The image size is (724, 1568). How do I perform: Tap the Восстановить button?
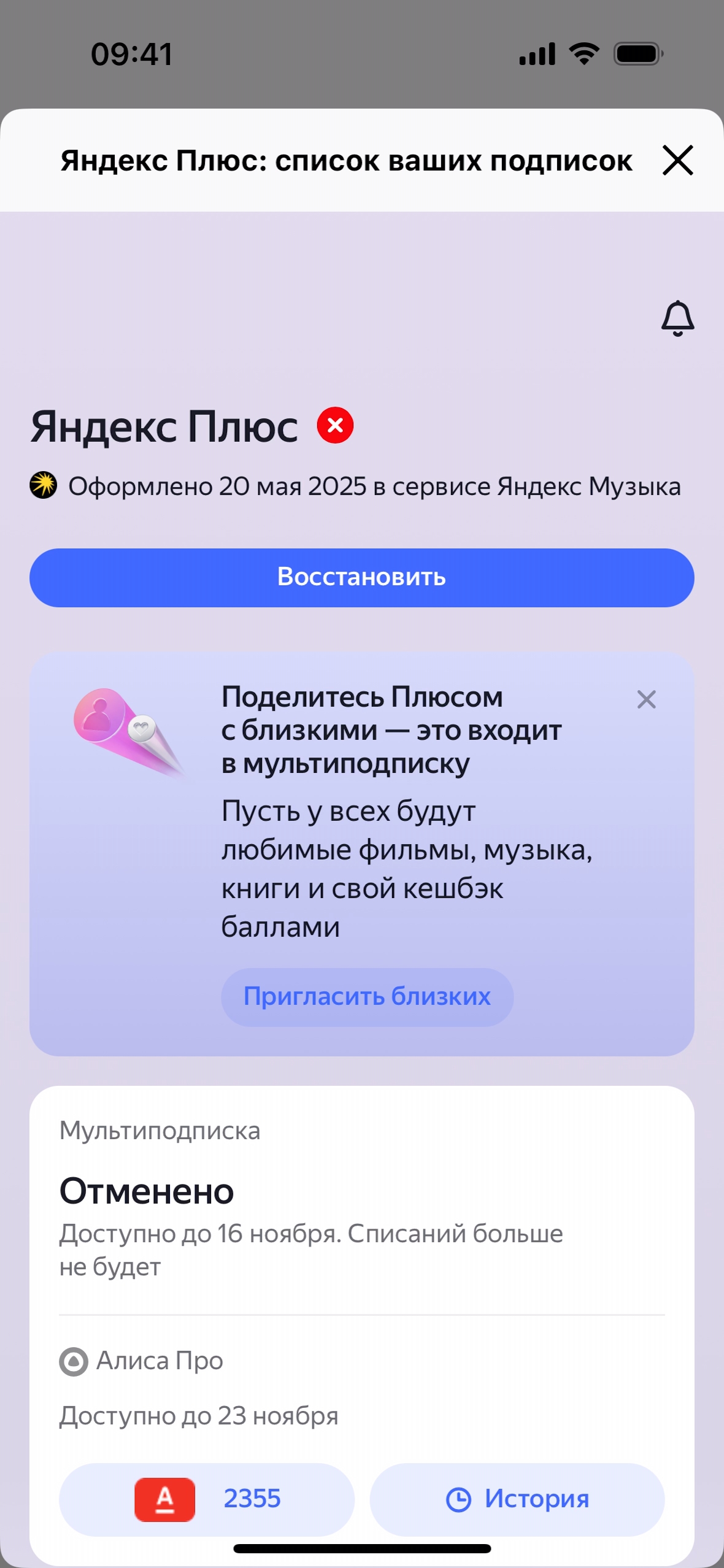(x=361, y=577)
